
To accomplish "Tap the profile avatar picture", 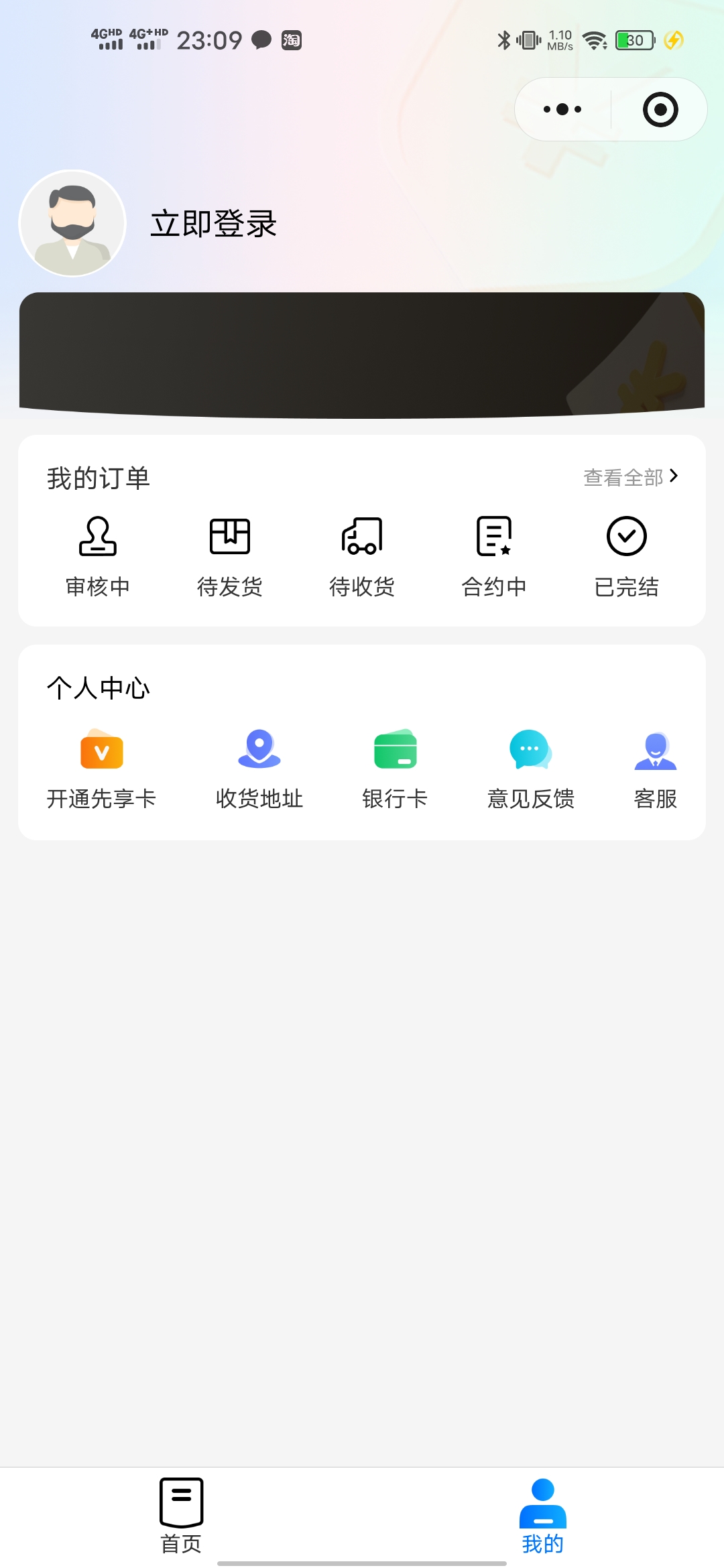I will tap(72, 223).
